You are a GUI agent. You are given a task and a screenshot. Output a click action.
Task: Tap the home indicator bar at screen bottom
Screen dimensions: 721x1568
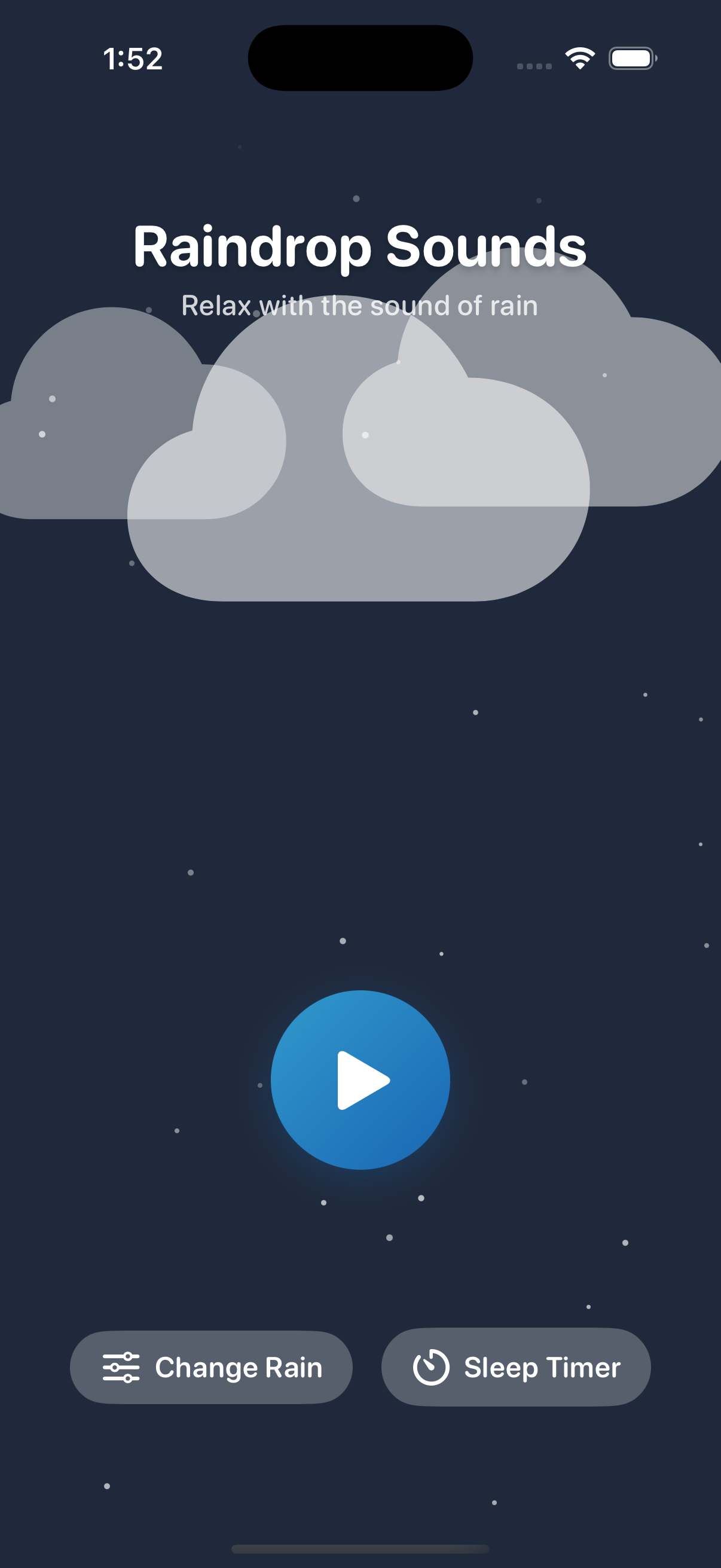360,1549
